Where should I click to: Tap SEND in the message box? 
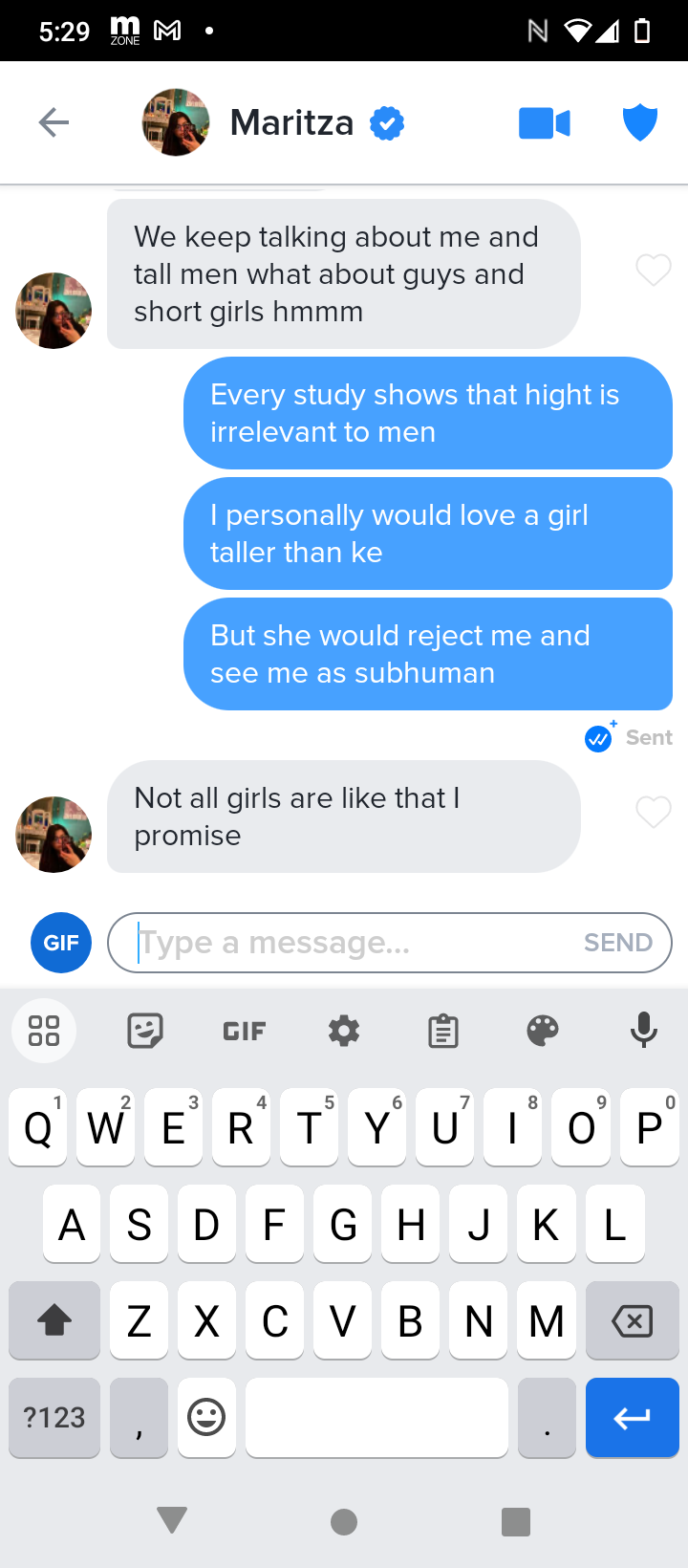[618, 943]
